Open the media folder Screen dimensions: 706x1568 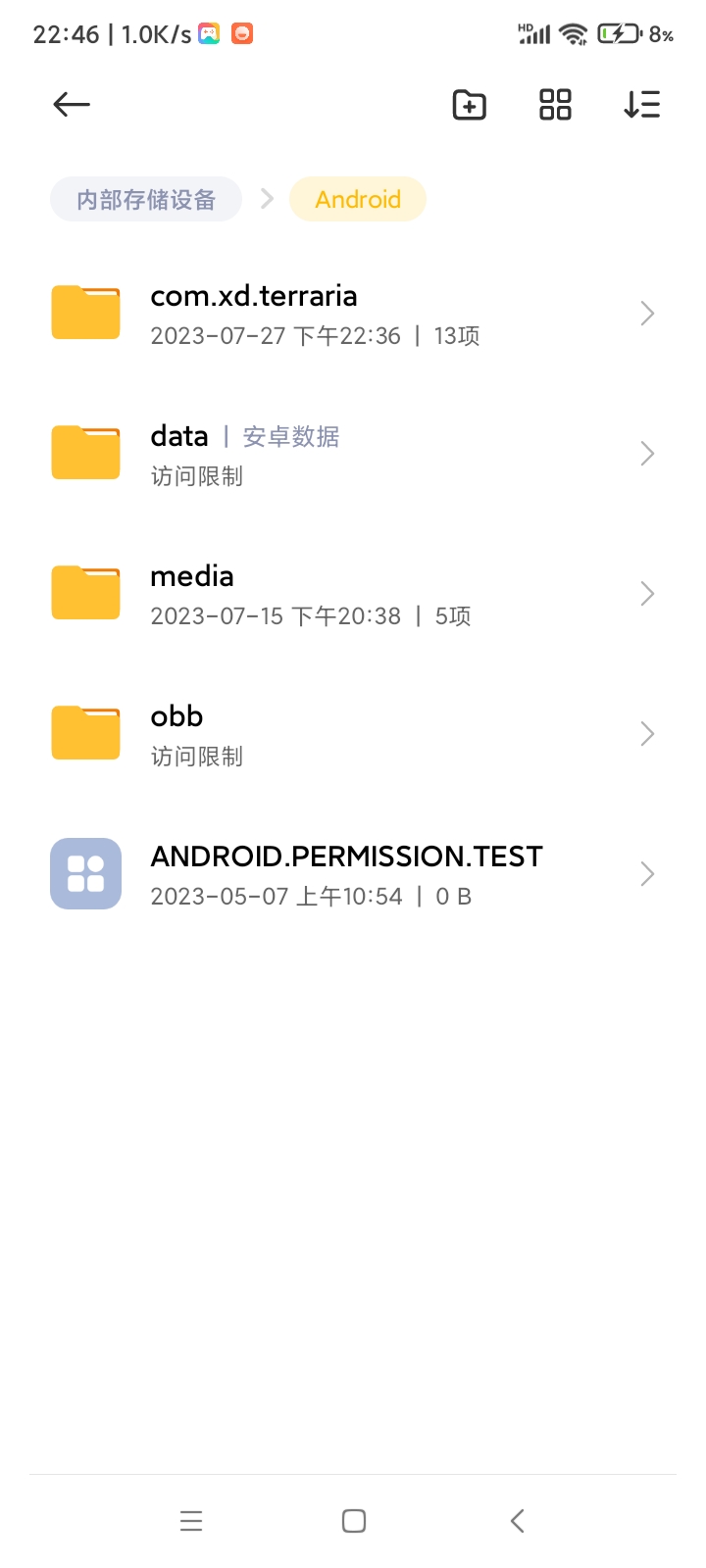pos(353,594)
